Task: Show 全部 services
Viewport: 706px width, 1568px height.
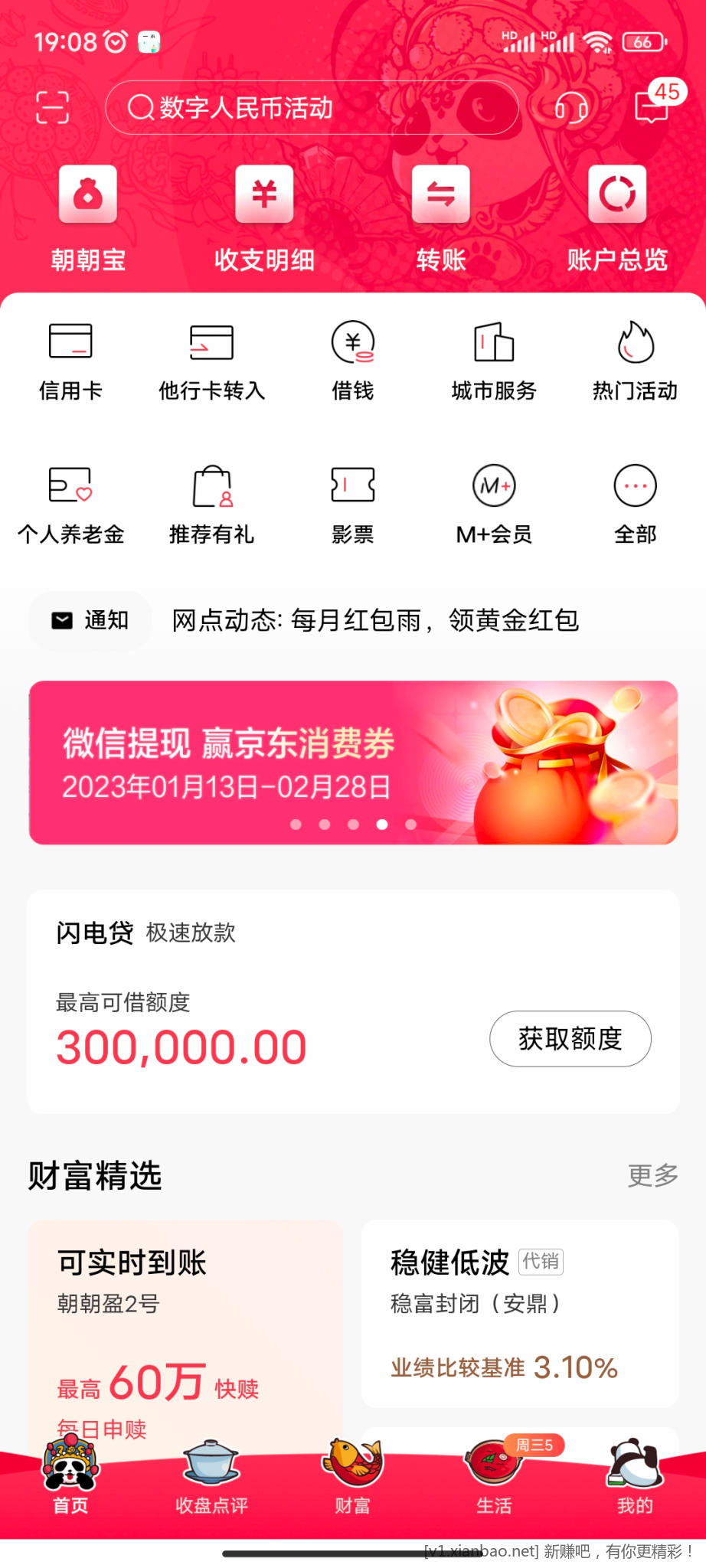Action: tap(635, 503)
